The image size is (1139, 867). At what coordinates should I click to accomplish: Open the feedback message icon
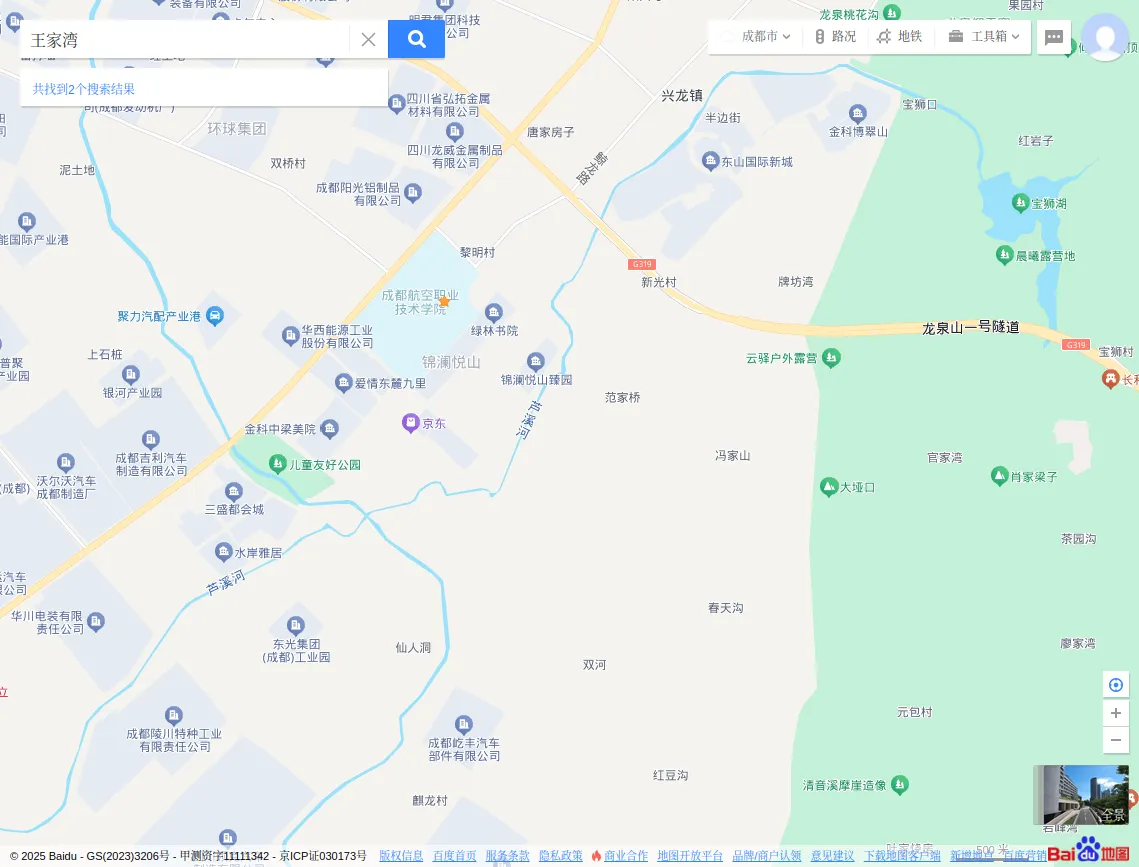tap(1054, 38)
